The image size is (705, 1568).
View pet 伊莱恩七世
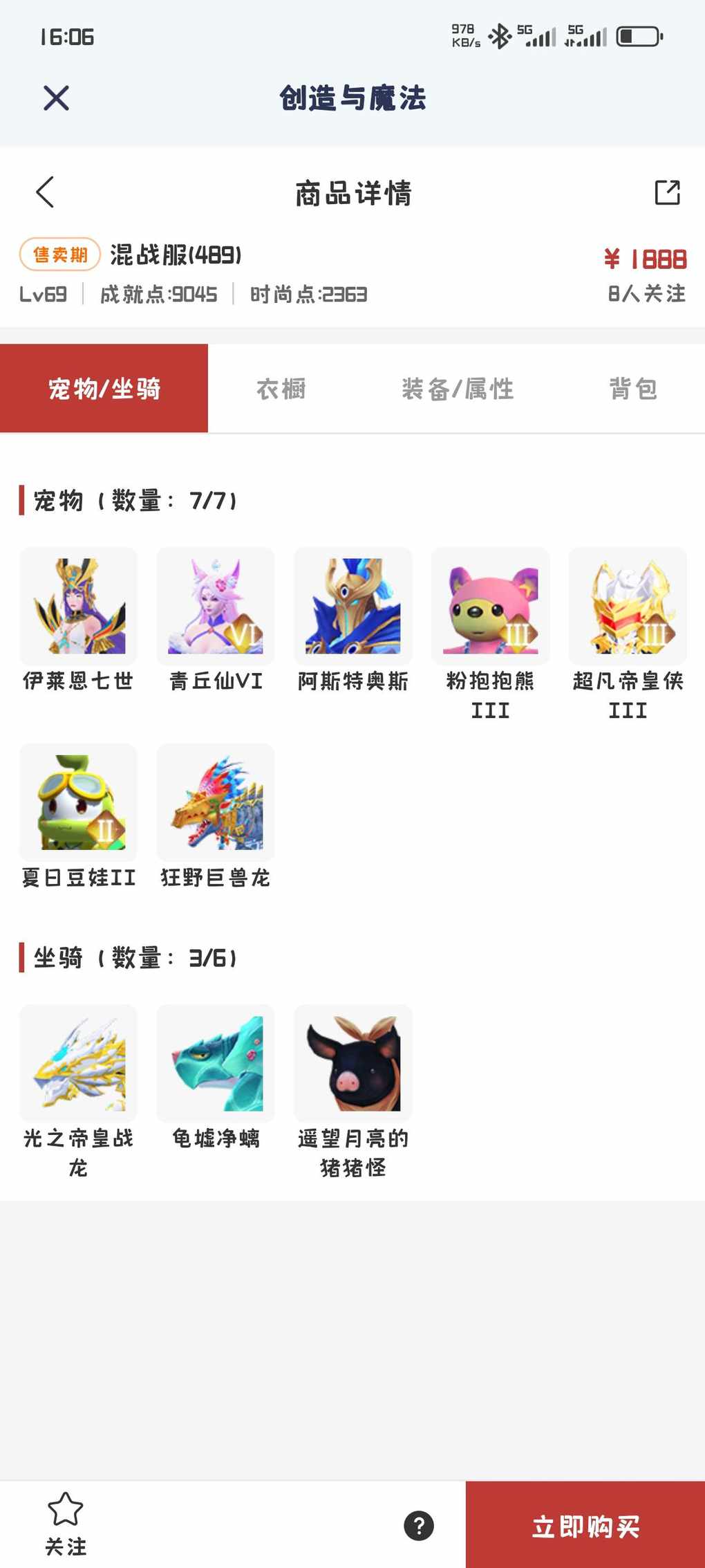79,607
